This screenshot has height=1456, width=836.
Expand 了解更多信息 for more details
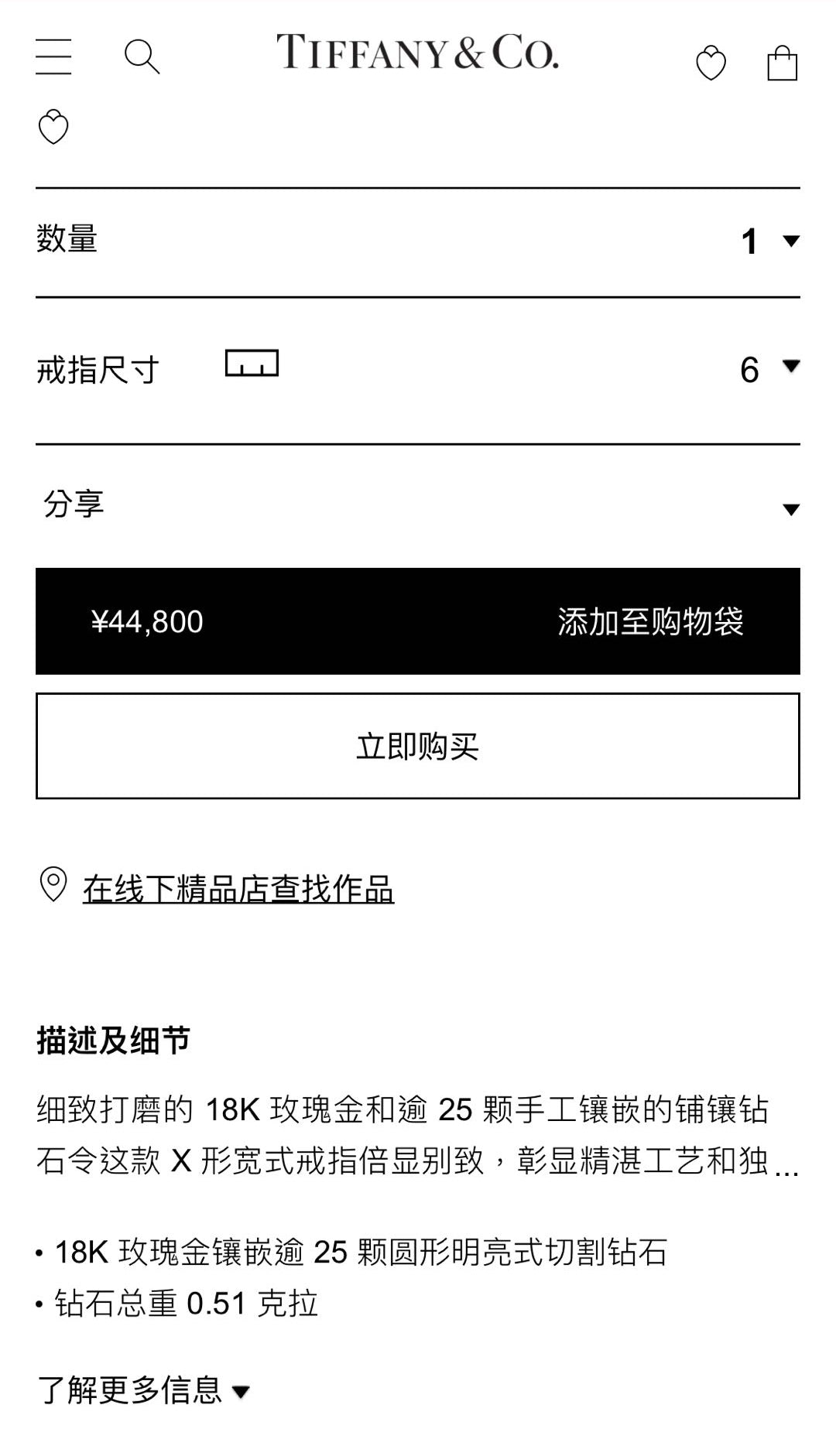tap(144, 1390)
